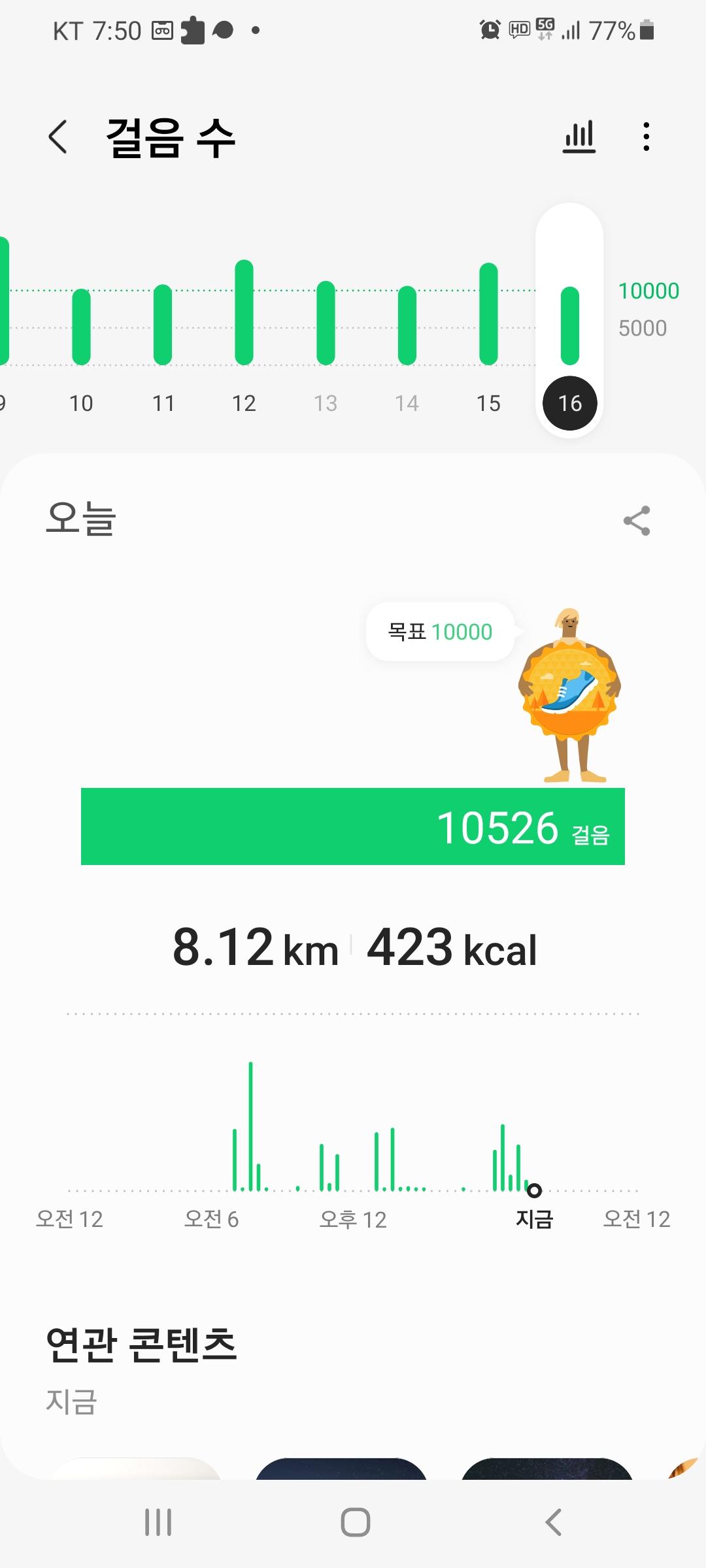Open recent apps from the navigation bar
The height and width of the screenshot is (1568, 706).
tap(158, 1522)
